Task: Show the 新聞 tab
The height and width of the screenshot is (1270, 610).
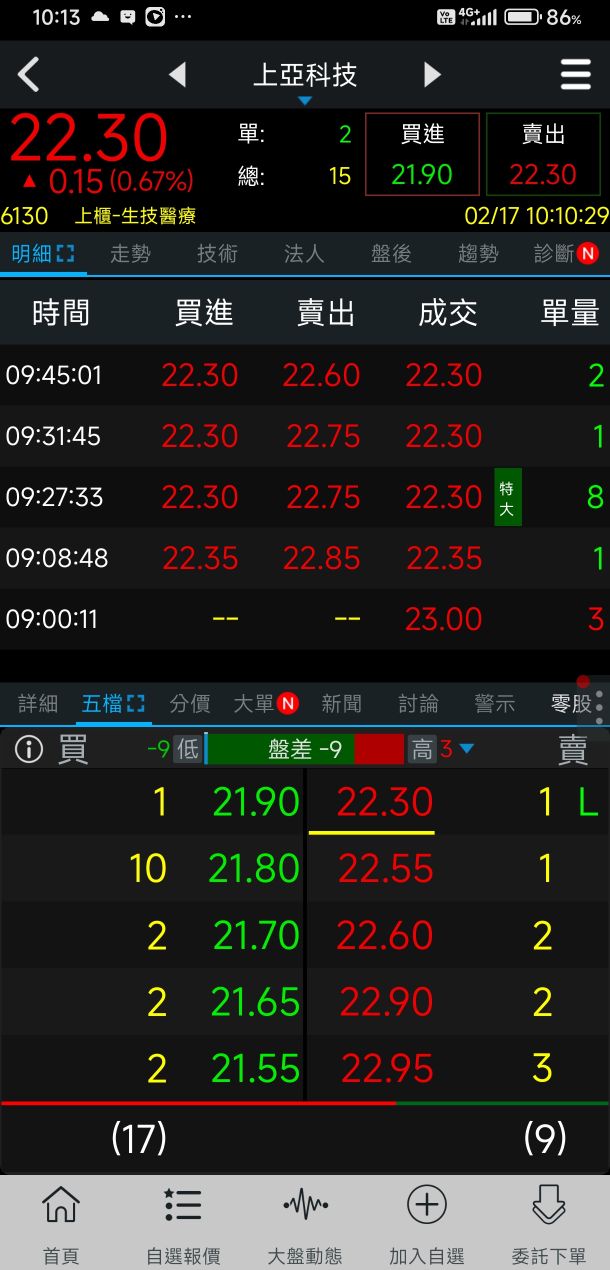Action: [x=341, y=704]
